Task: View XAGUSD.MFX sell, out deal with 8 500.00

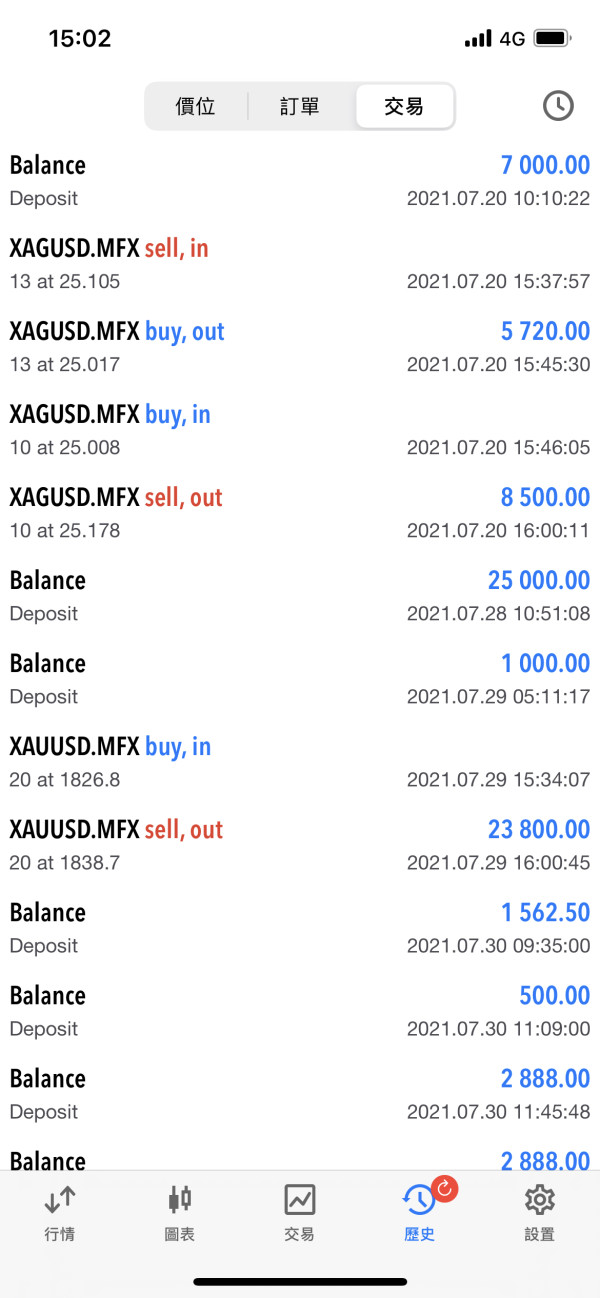Action: click(x=300, y=512)
